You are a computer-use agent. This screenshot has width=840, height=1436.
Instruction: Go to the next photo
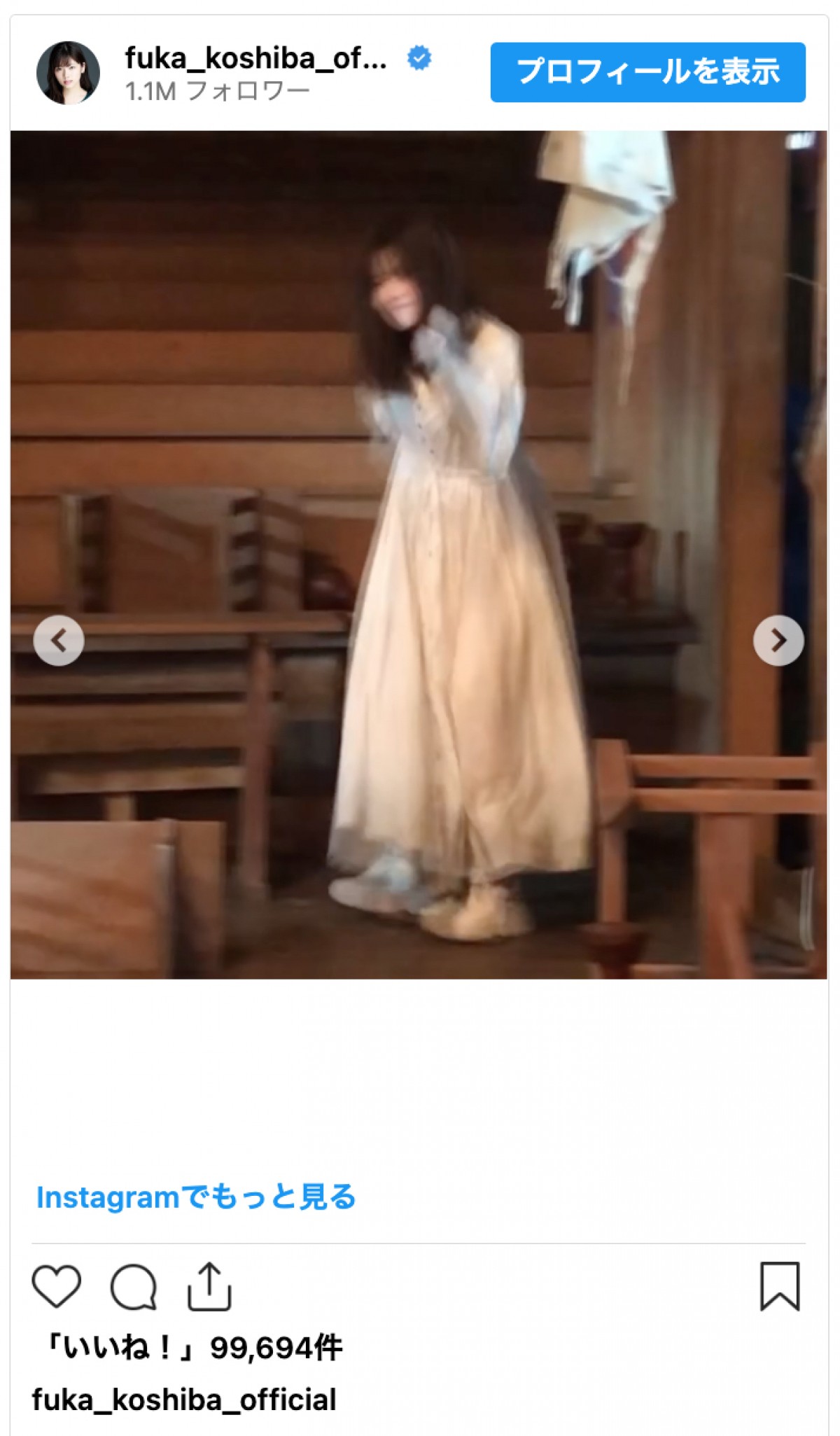[778, 640]
